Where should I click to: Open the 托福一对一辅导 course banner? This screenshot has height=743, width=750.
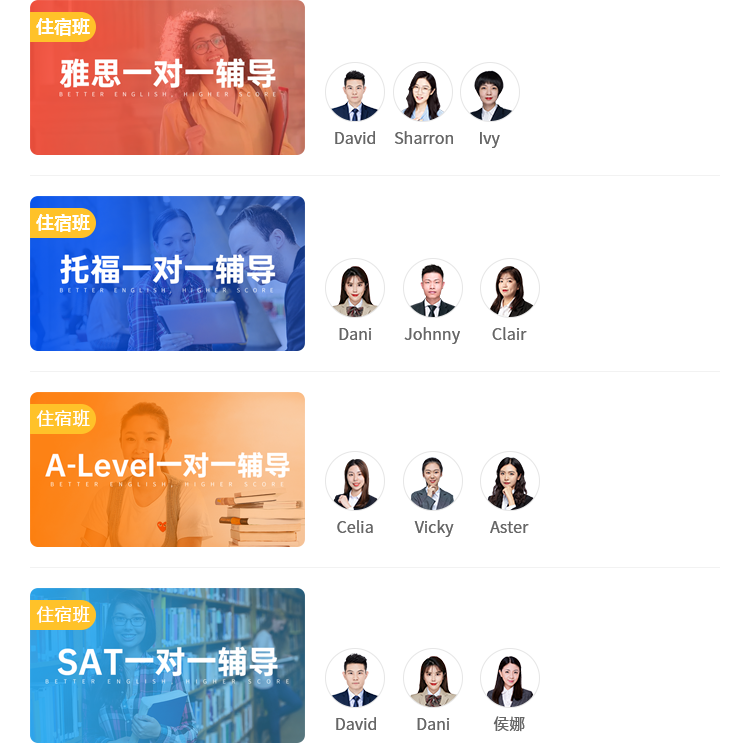[167, 273]
